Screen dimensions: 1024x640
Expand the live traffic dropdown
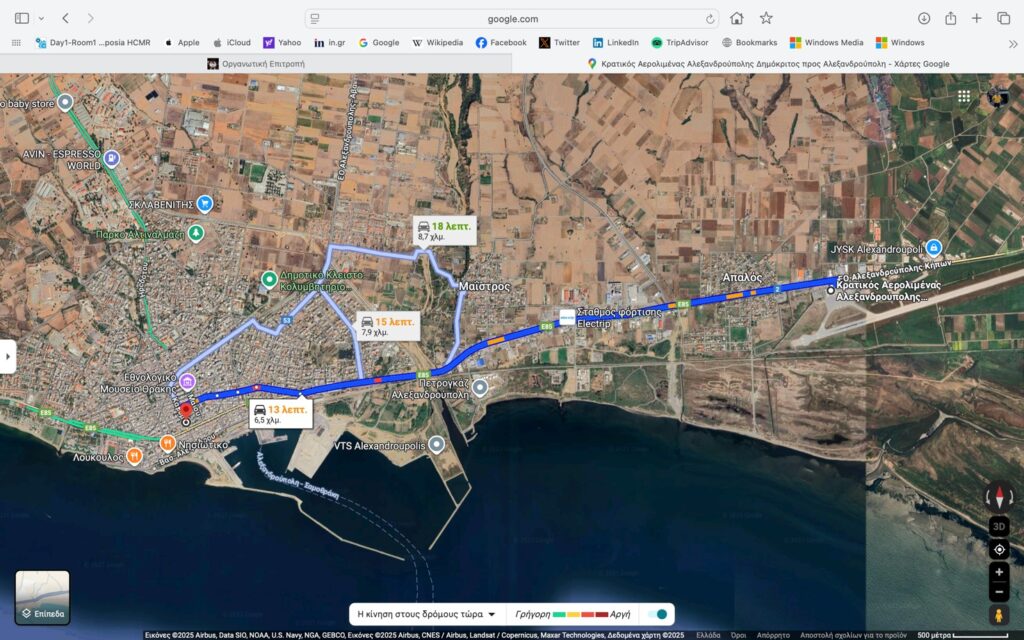pyautogui.click(x=427, y=614)
